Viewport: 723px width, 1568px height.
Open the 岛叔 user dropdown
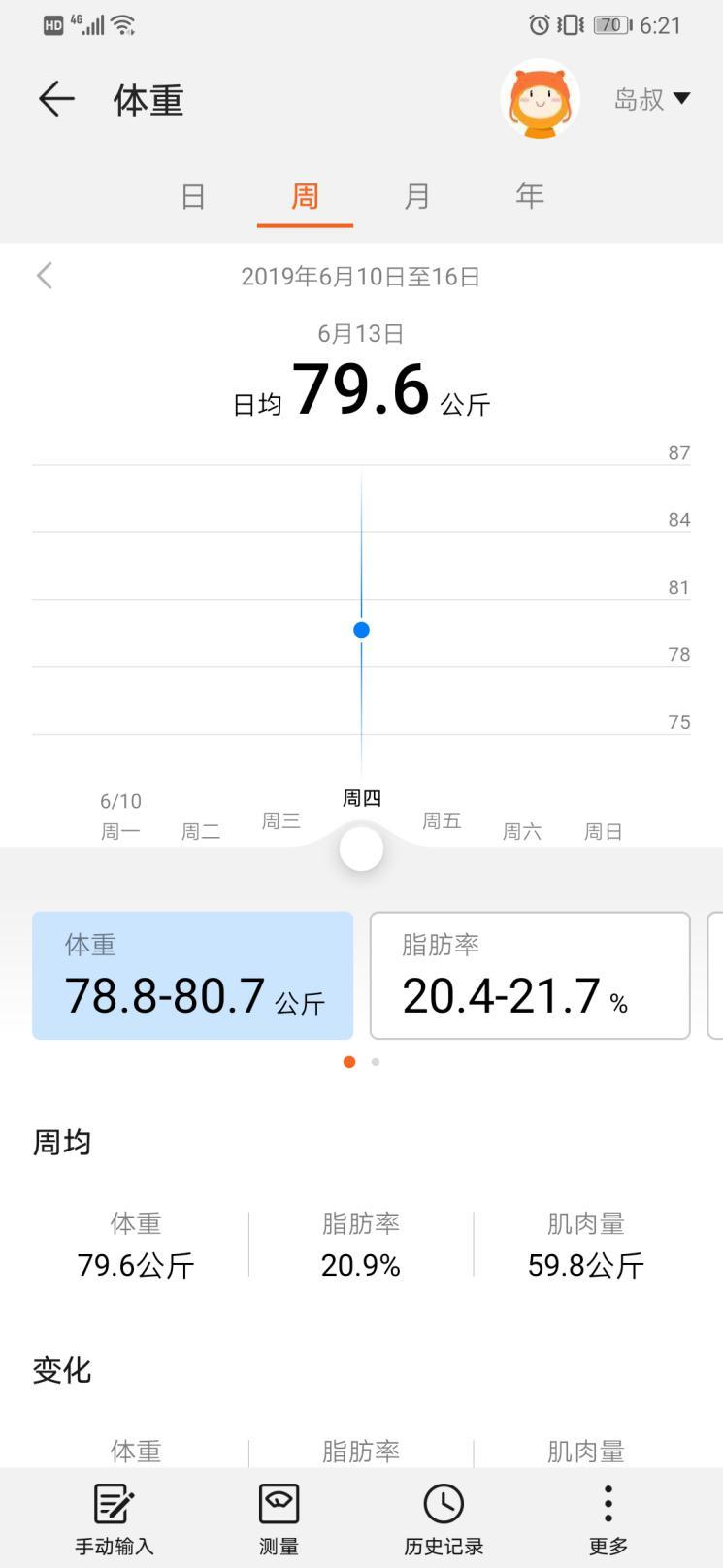651,99
